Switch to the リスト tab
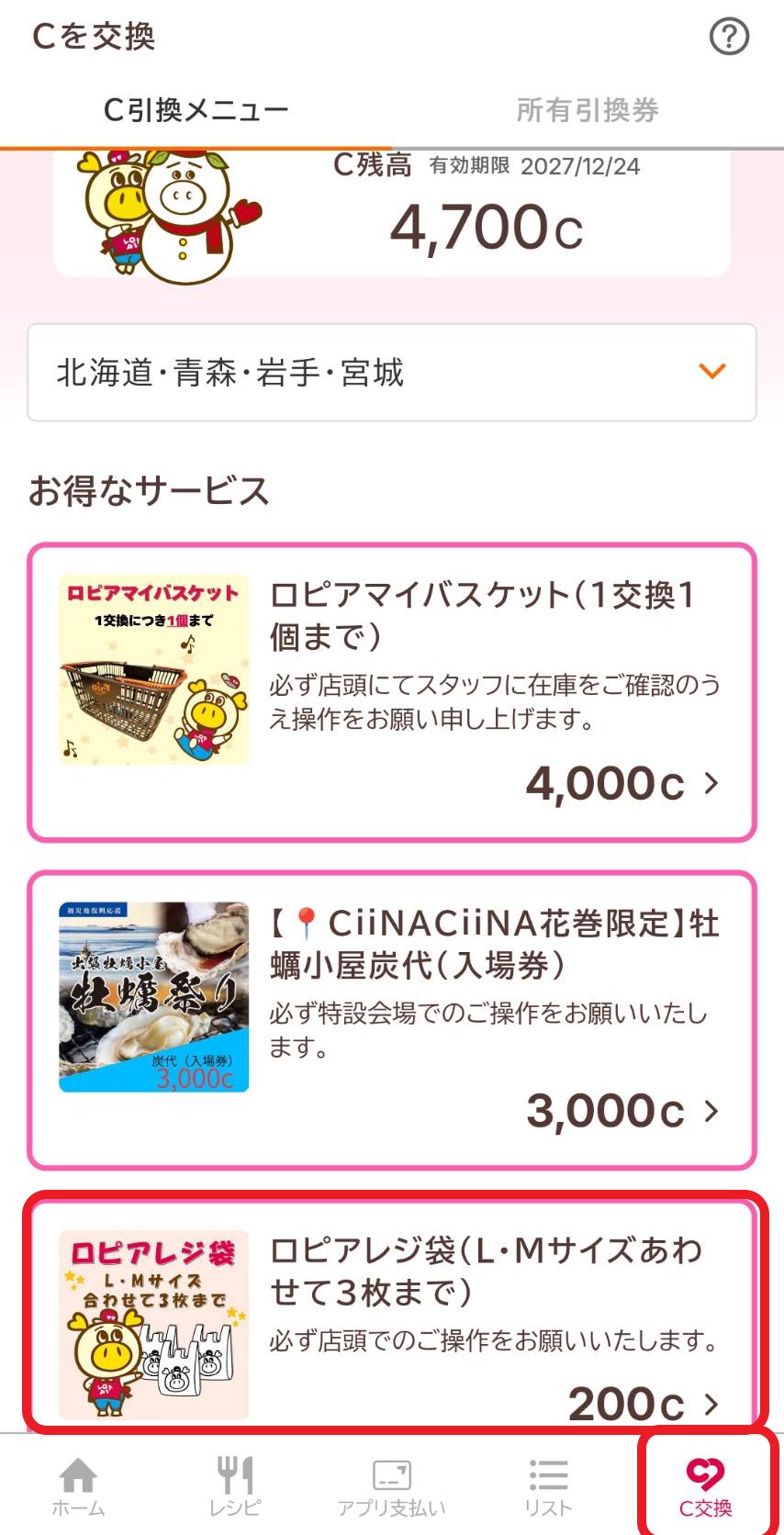 pyautogui.click(x=548, y=1486)
